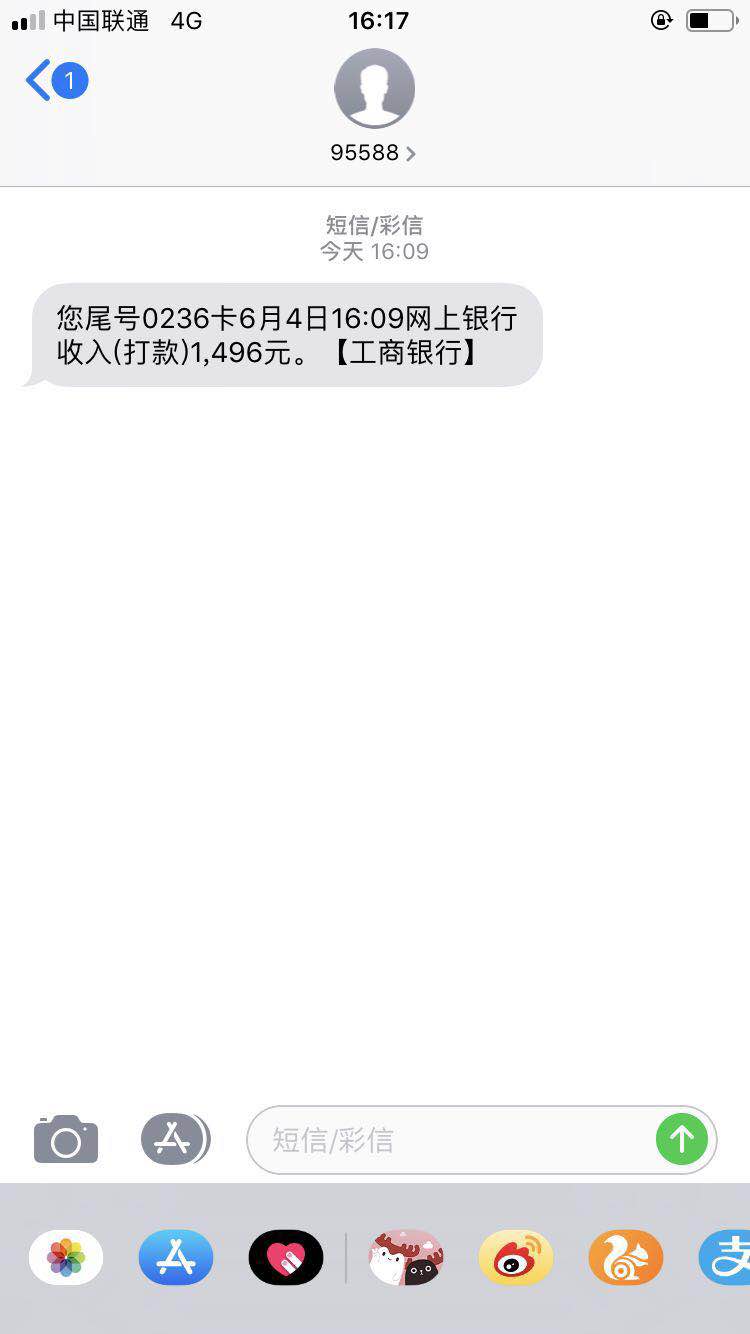
Task: Open the camera to attach a photo
Action: coord(66,1139)
